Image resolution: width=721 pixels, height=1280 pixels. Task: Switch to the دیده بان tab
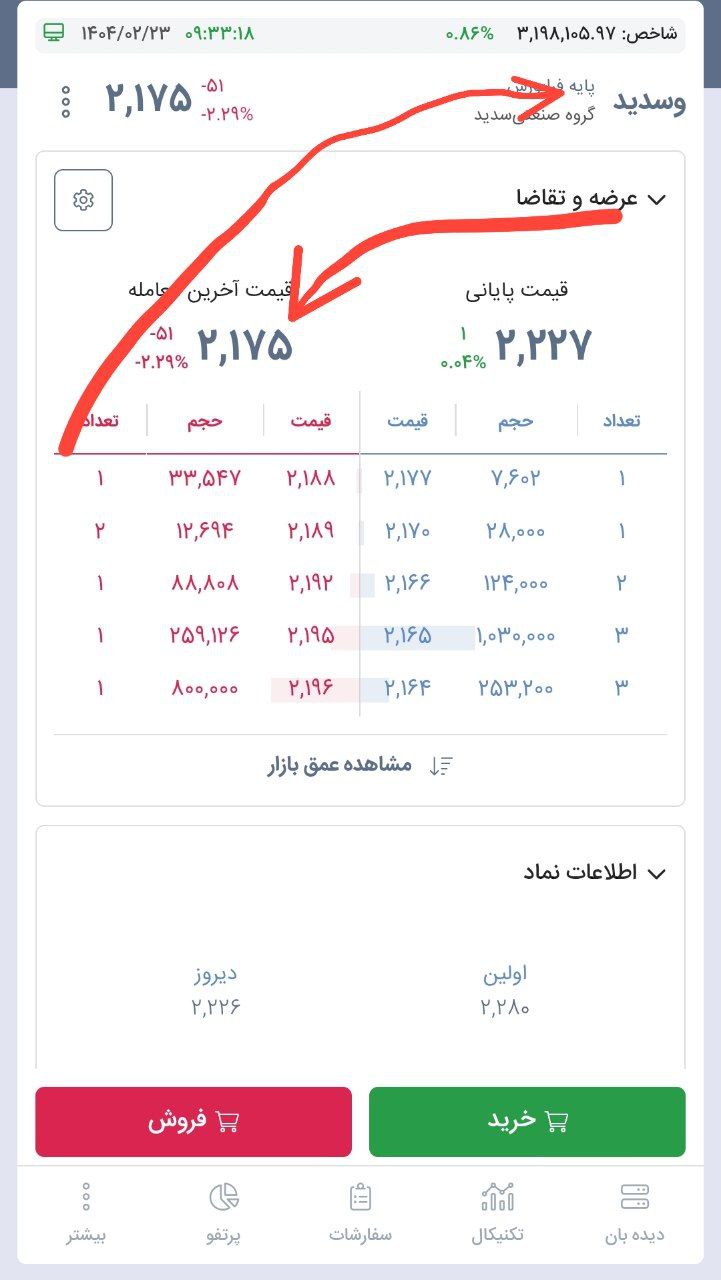[x=634, y=1213]
